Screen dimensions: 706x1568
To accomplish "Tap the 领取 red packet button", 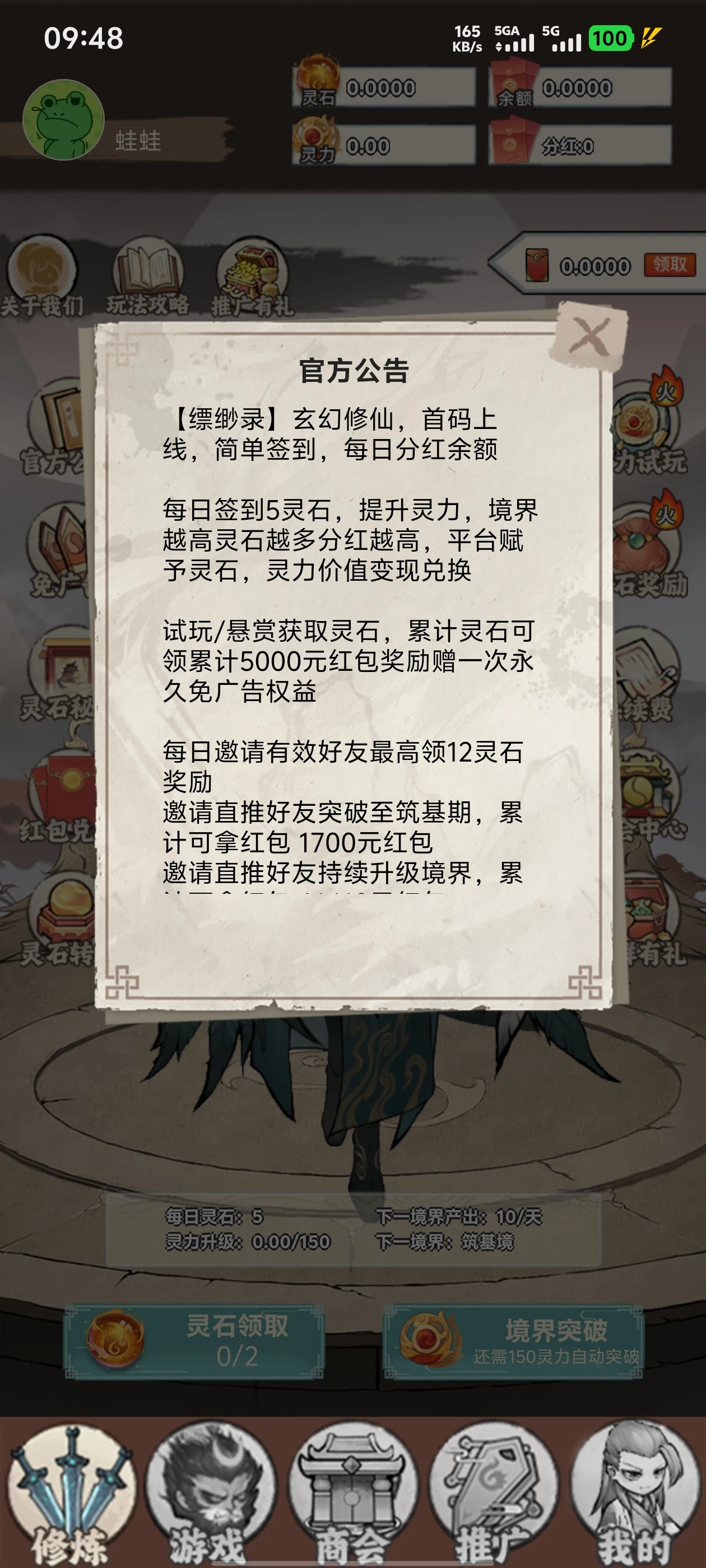I will [x=670, y=265].
